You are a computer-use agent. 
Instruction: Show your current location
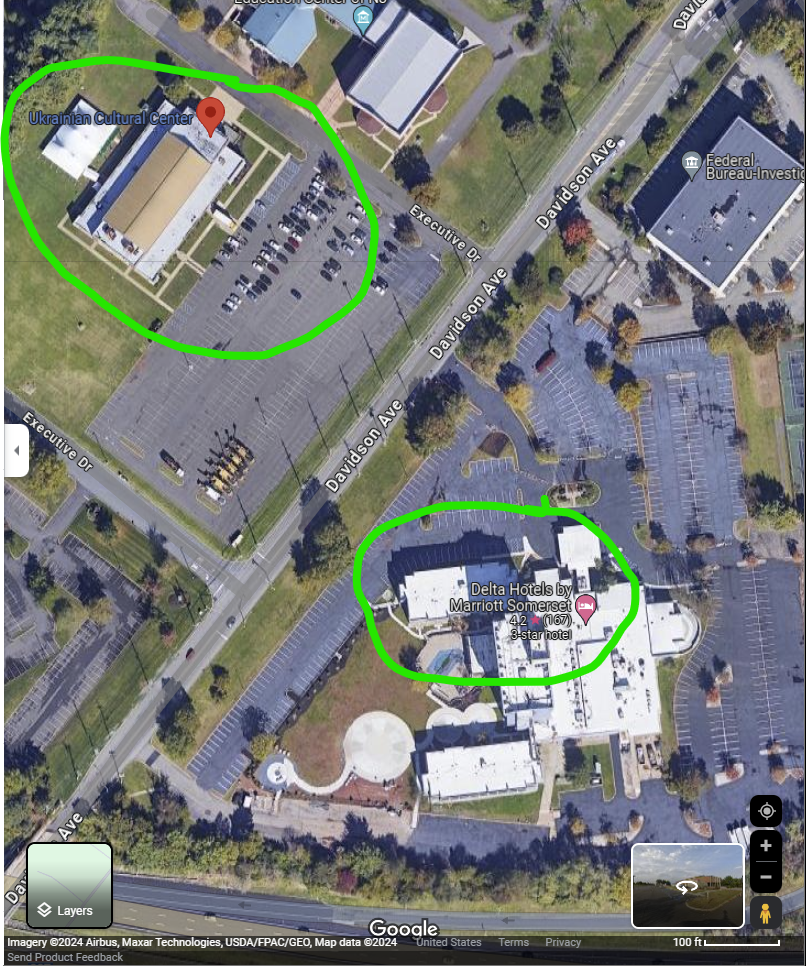[x=766, y=810]
